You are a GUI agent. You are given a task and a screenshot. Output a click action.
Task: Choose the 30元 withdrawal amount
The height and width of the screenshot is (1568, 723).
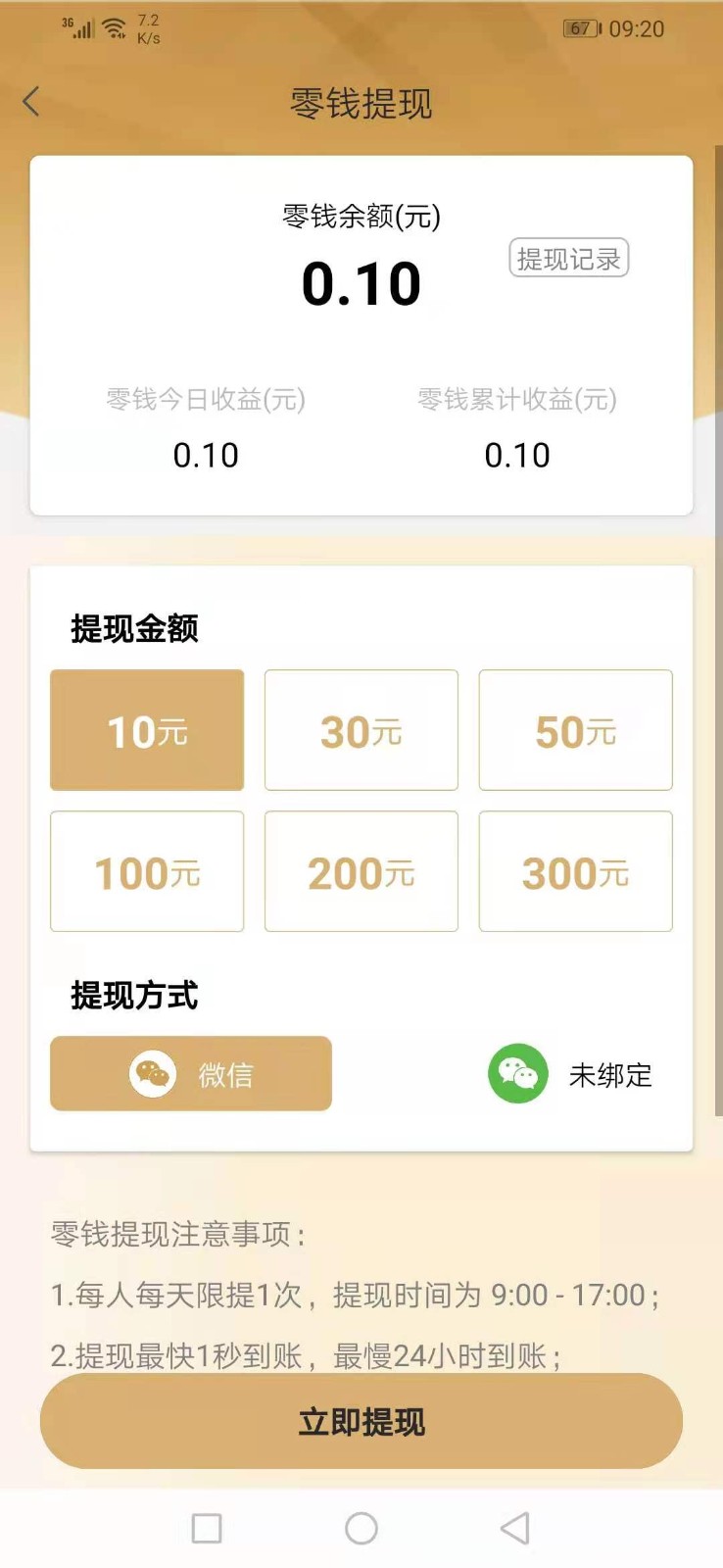point(361,730)
